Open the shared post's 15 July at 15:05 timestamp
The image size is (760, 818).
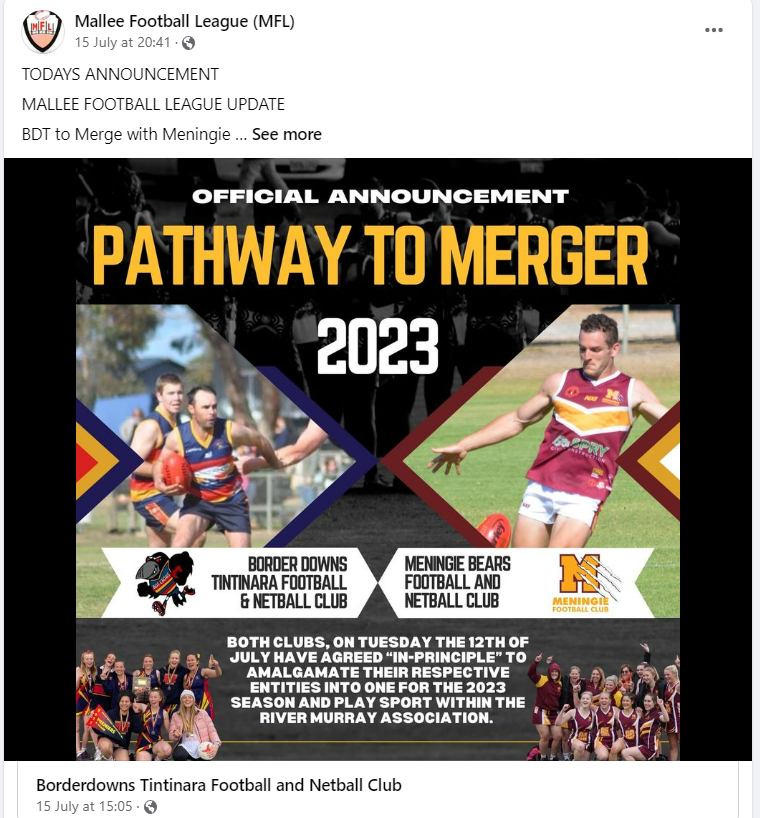pos(84,806)
